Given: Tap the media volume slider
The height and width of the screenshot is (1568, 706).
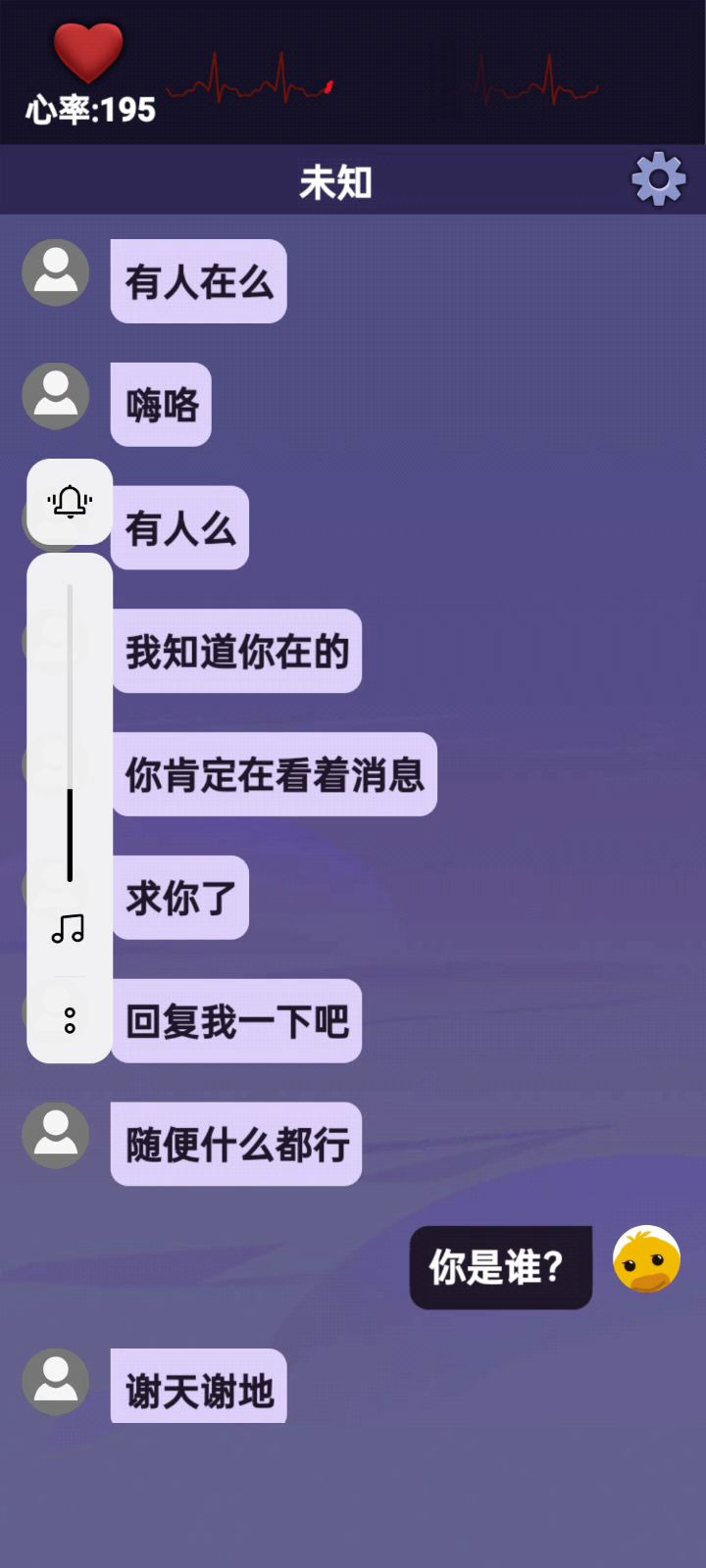Looking at the screenshot, I should 70,735.
